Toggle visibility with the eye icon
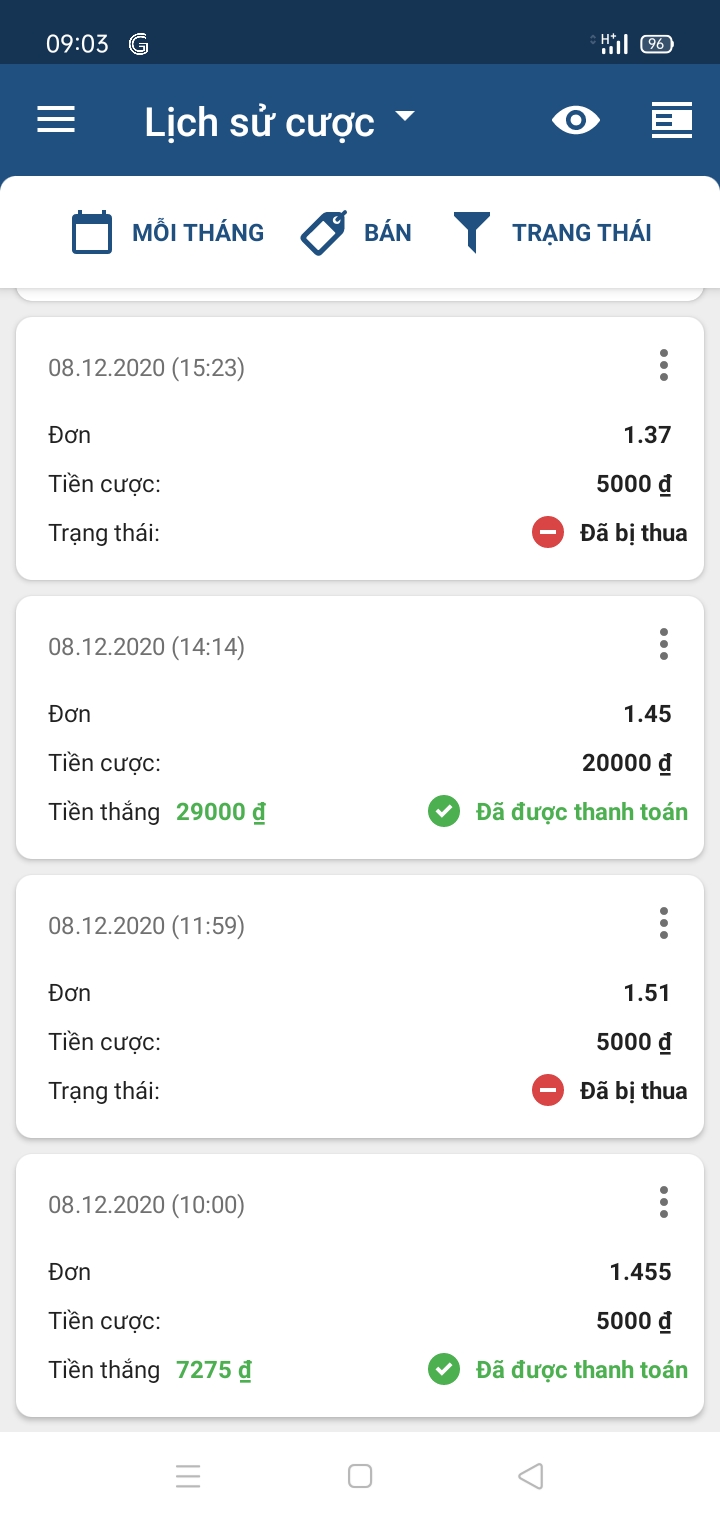 [576, 121]
